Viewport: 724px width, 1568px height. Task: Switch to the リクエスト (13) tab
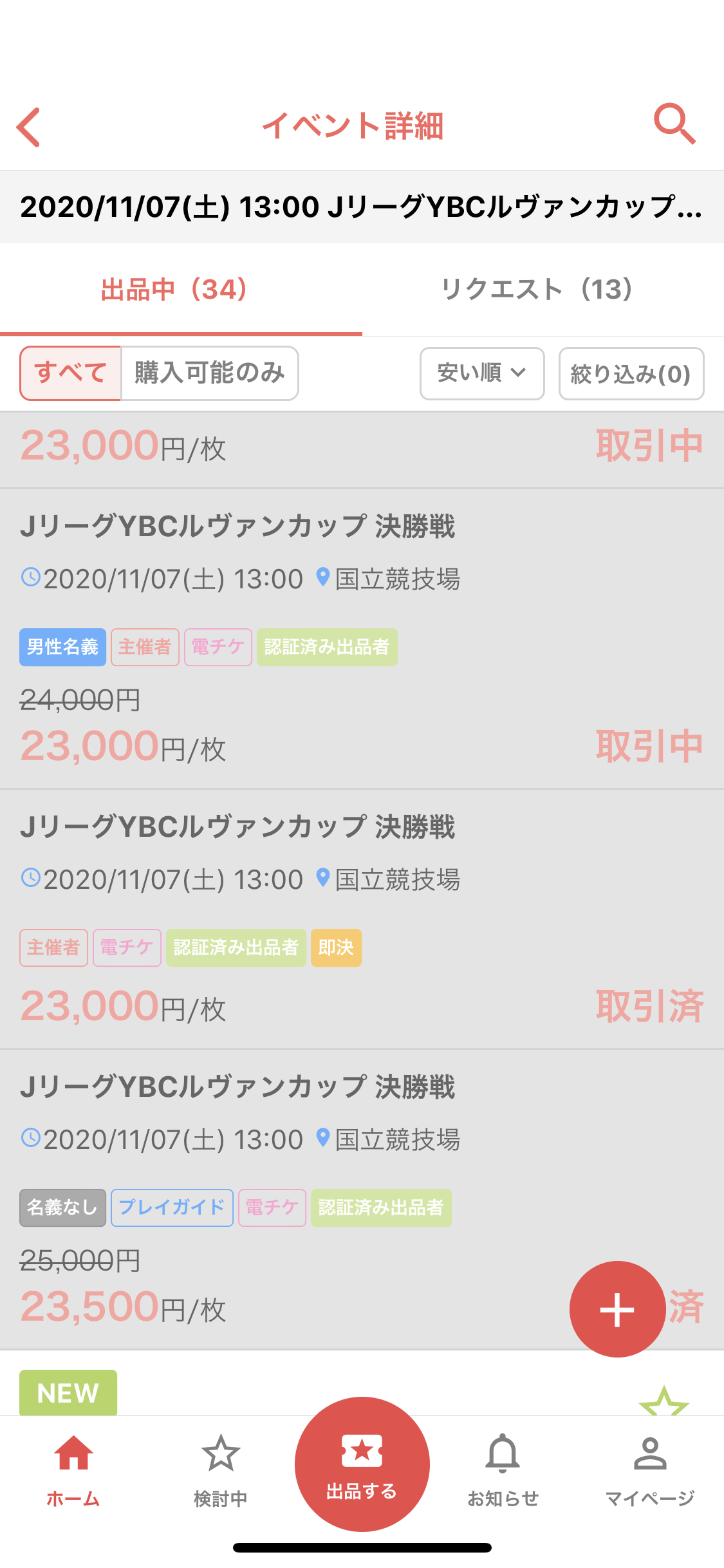537,290
